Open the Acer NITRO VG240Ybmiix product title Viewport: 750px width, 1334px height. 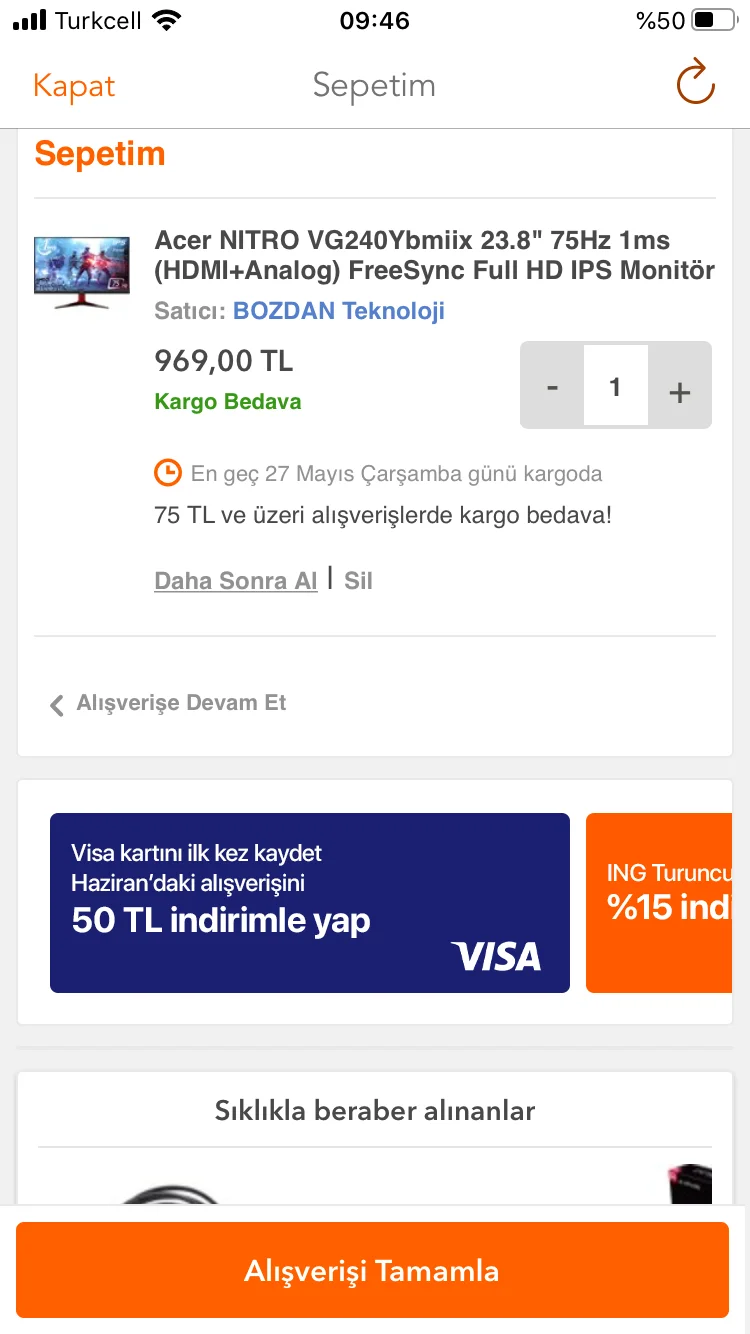click(x=434, y=255)
